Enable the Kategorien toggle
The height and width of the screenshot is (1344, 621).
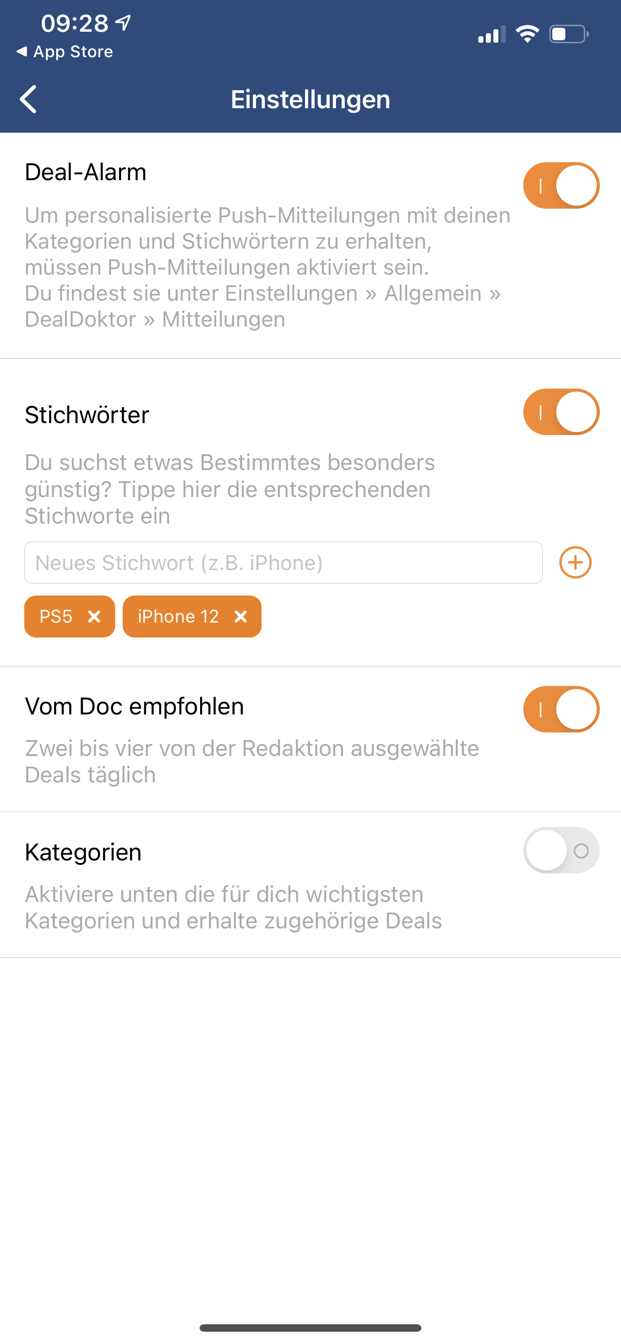pyautogui.click(x=561, y=851)
